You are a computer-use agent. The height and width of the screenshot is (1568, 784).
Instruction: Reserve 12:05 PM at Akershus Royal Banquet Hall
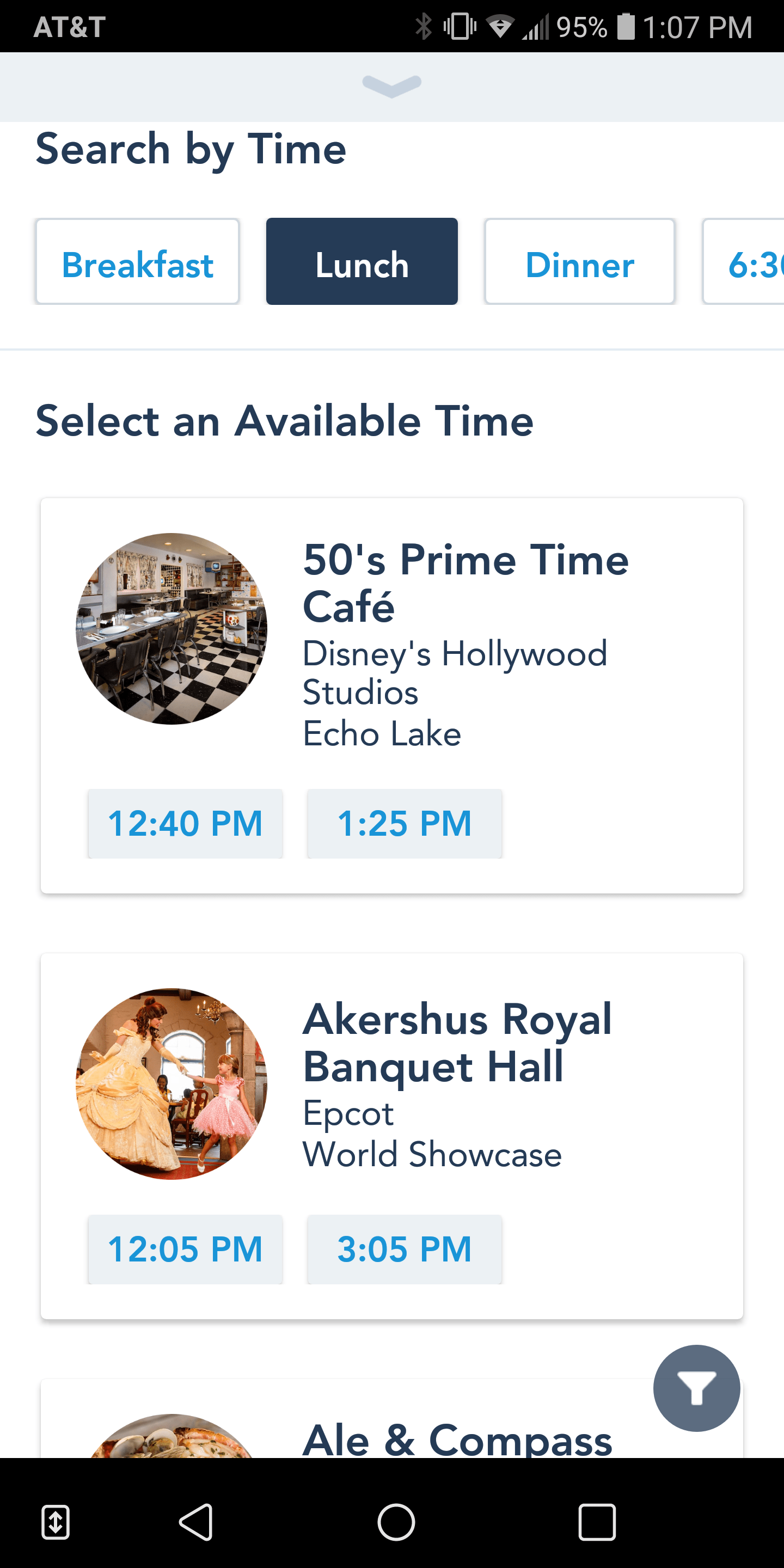coord(185,1249)
